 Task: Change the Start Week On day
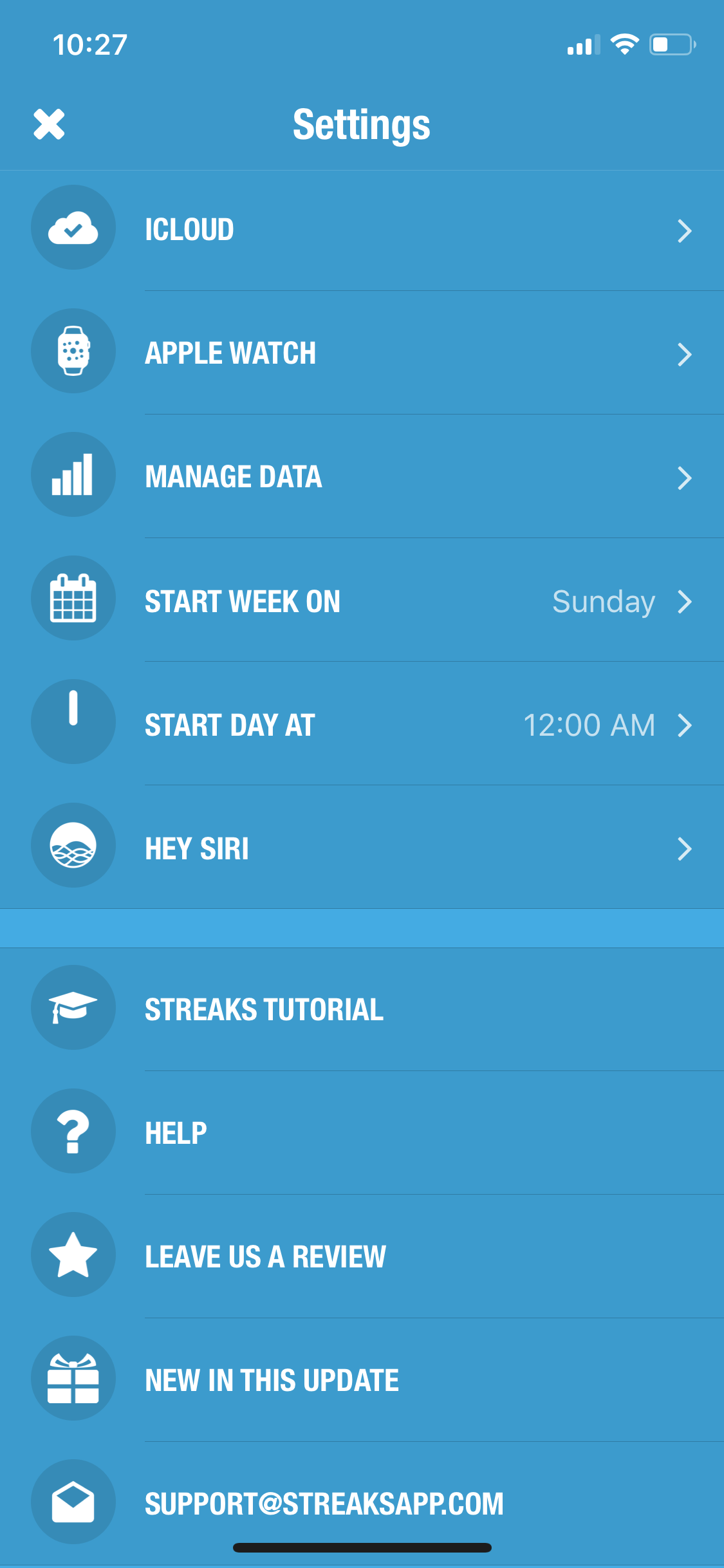click(x=362, y=600)
